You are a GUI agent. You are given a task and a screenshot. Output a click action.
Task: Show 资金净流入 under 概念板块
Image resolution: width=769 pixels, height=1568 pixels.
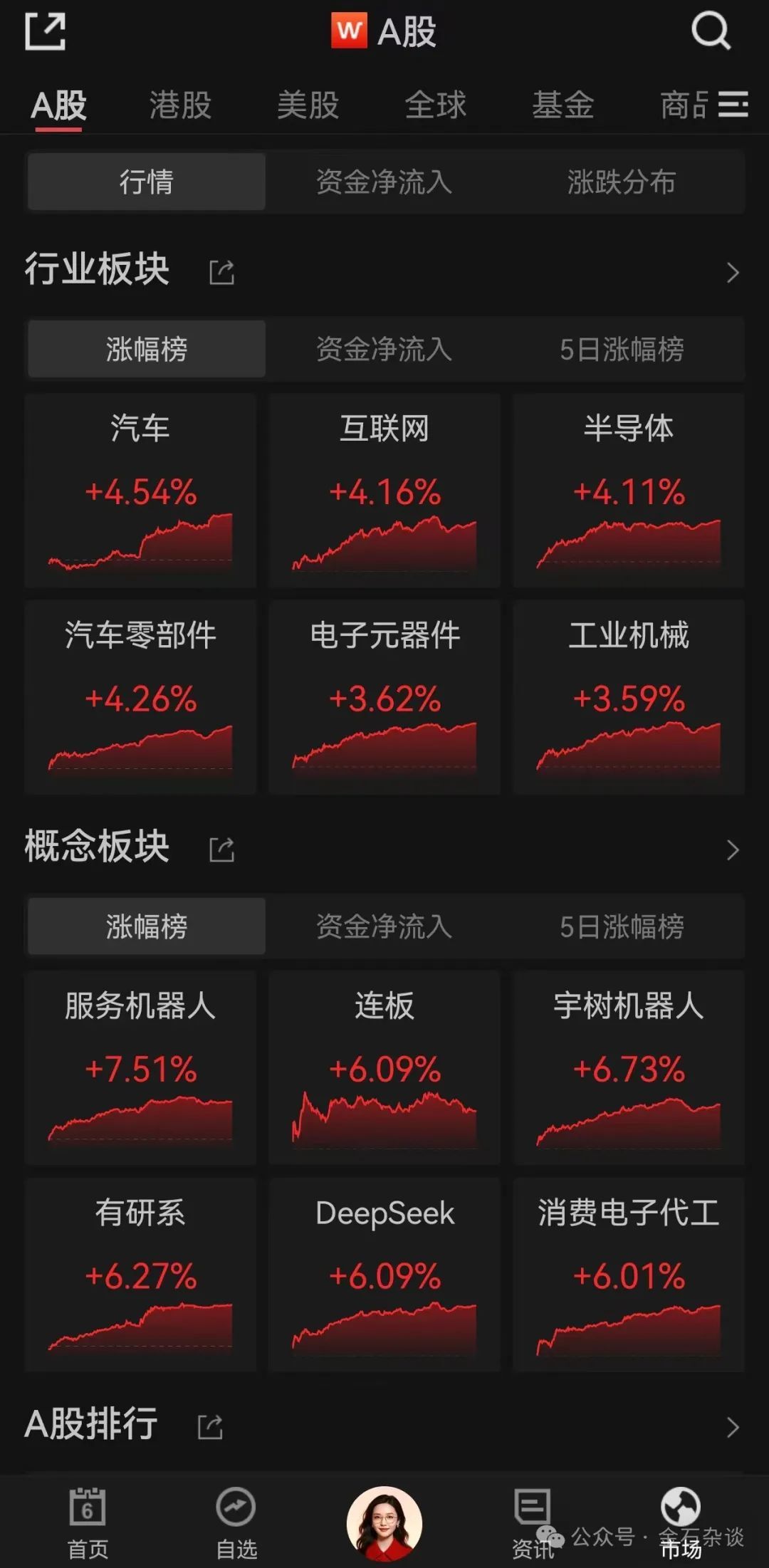(x=384, y=926)
